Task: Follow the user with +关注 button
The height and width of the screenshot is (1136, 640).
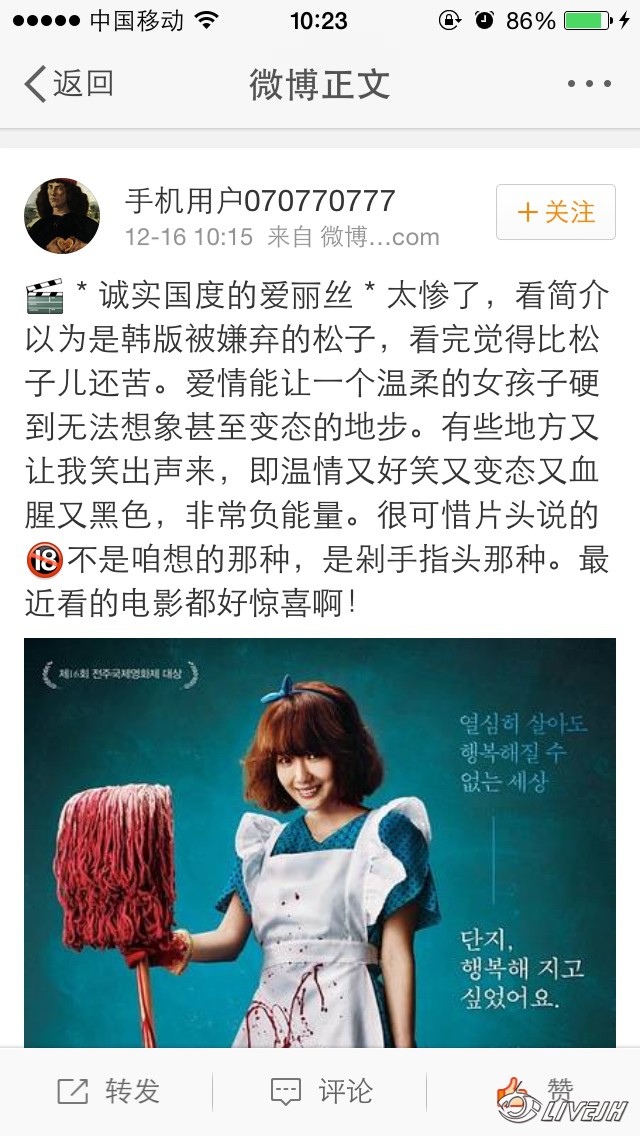Action: [556, 212]
